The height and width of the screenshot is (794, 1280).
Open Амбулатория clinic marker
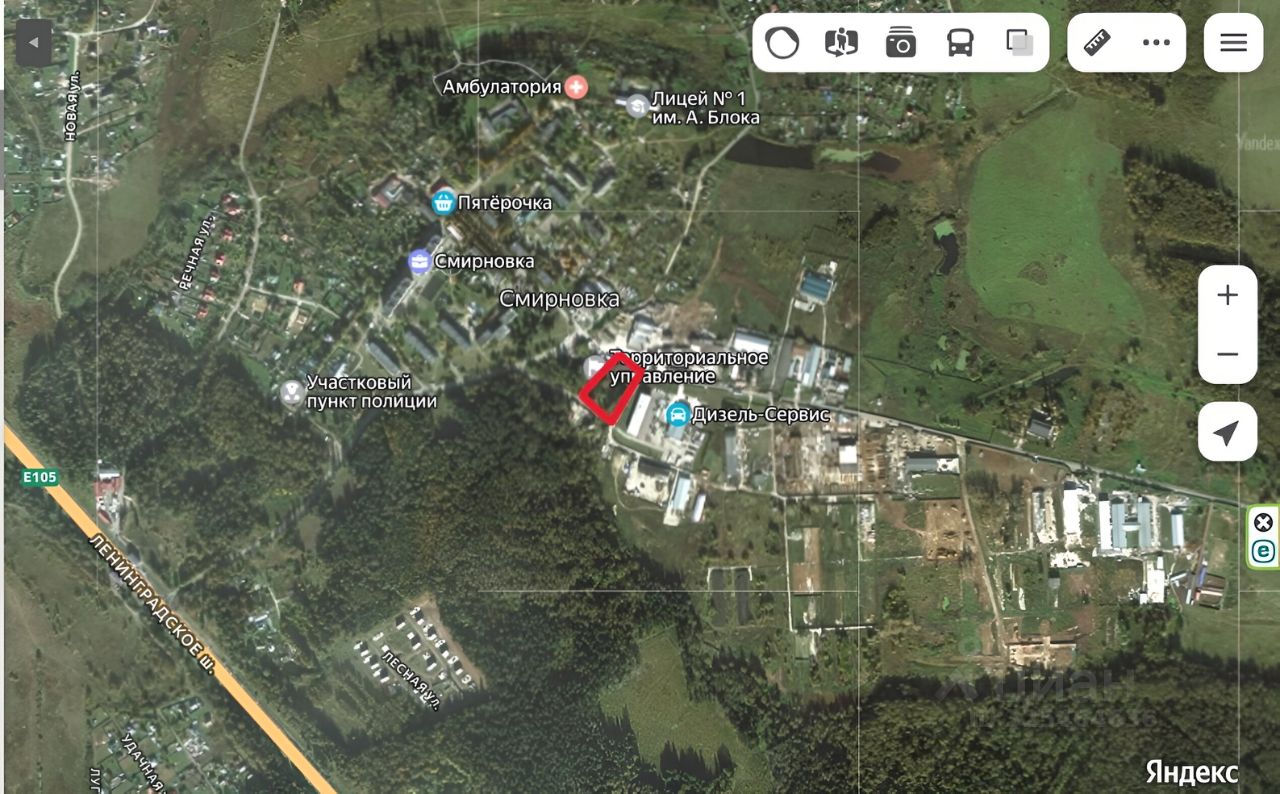[576, 87]
